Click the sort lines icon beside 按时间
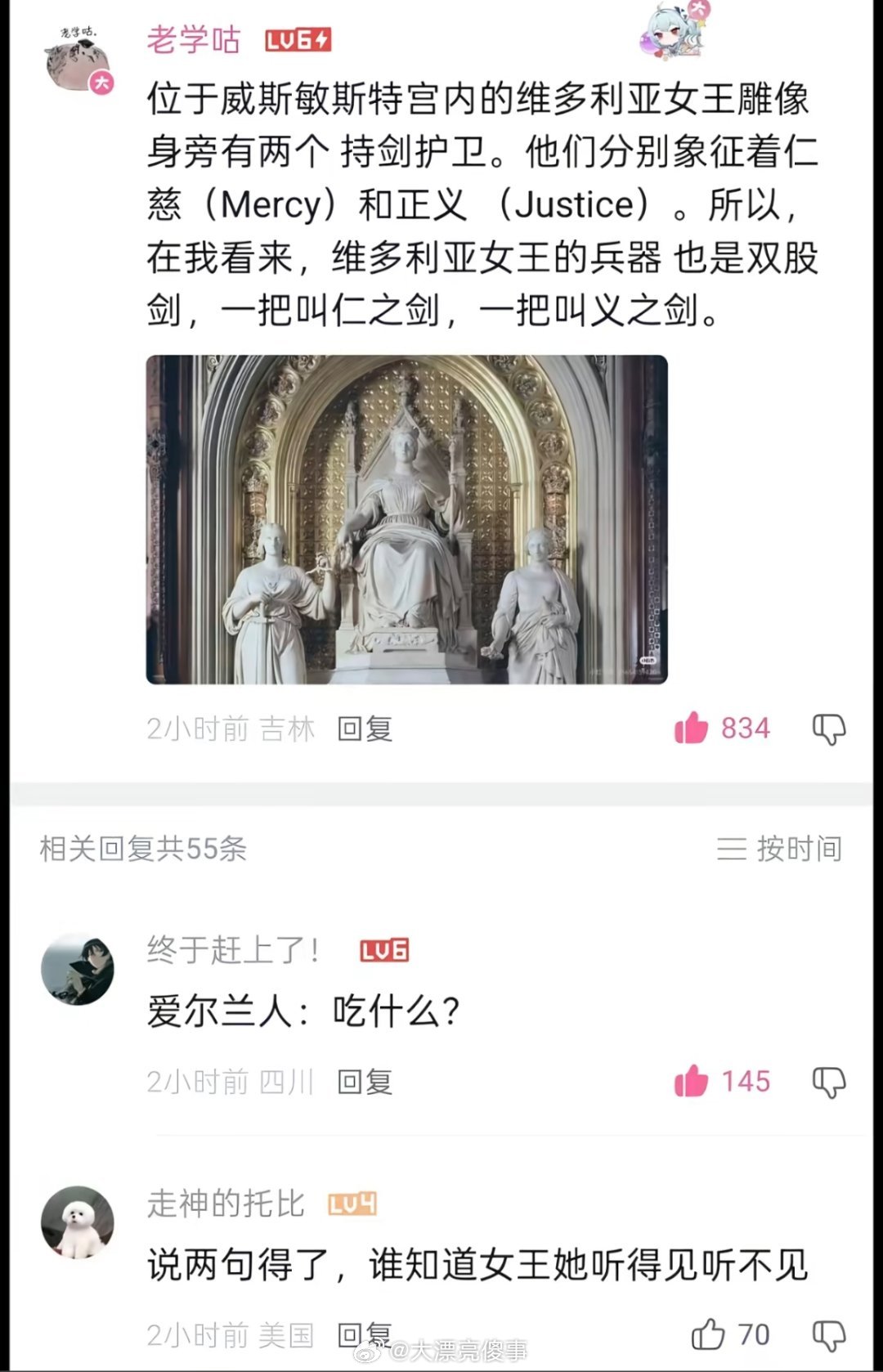This screenshot has height=1372, width=883. tap(732, 849)
